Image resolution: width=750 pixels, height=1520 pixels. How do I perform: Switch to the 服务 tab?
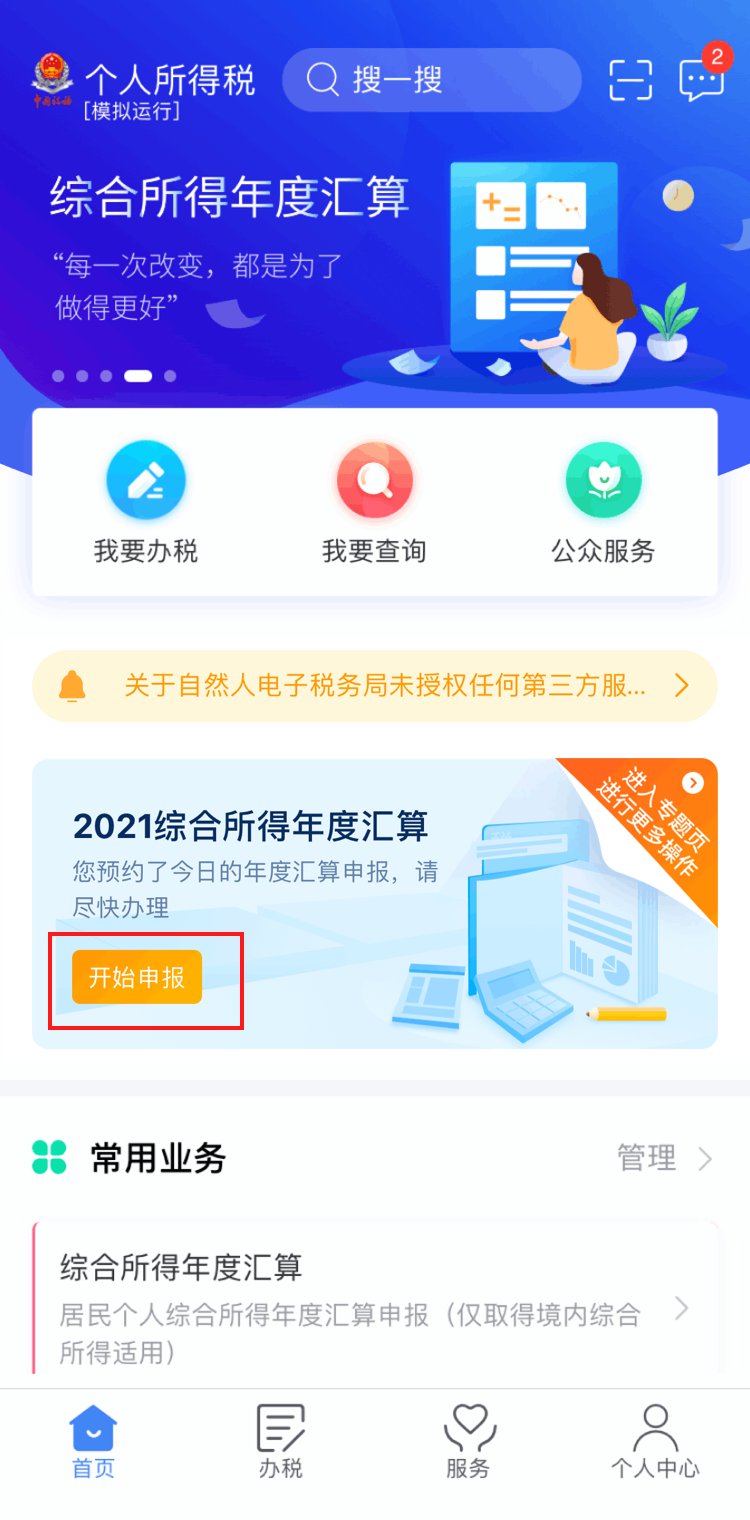(x=468, y=1442)
